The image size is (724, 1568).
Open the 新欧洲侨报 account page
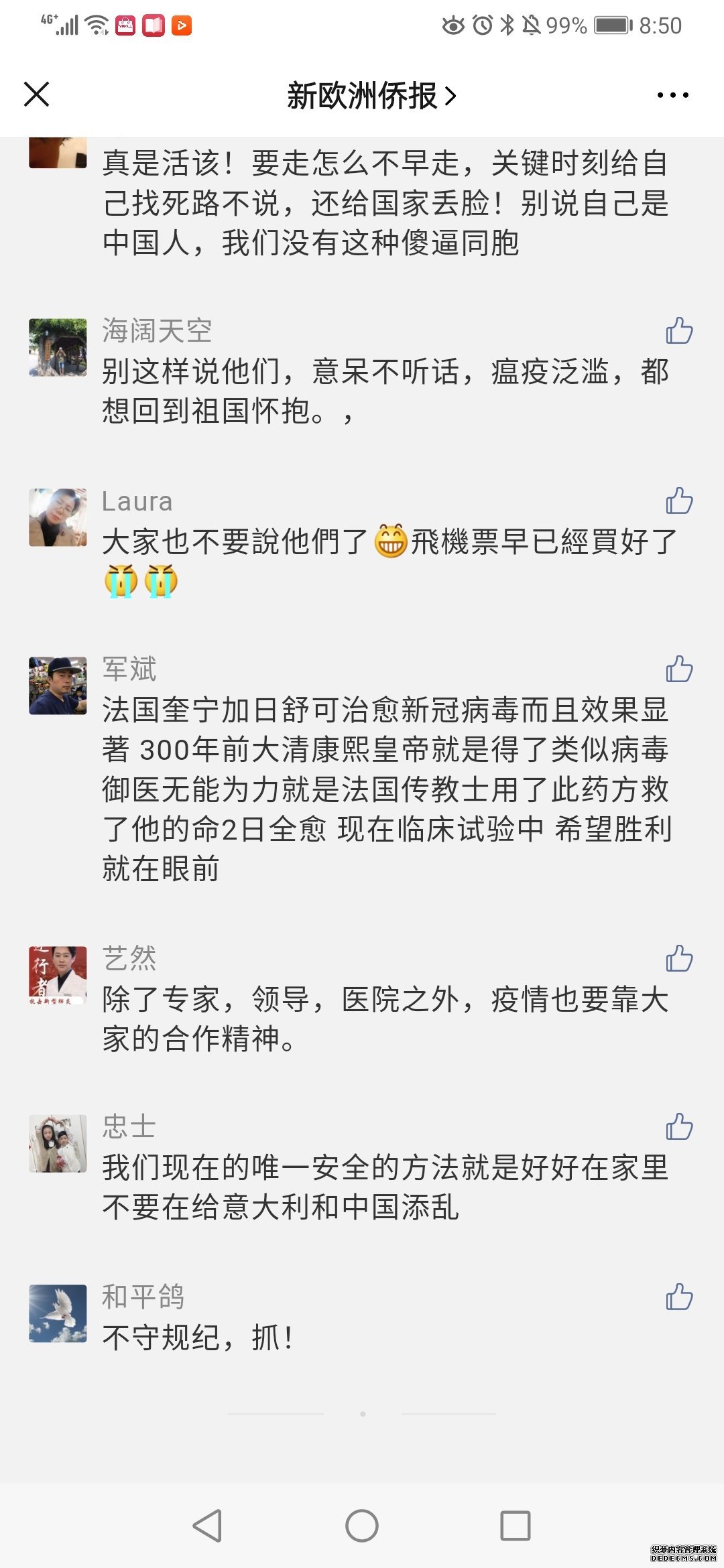point(371,96)
